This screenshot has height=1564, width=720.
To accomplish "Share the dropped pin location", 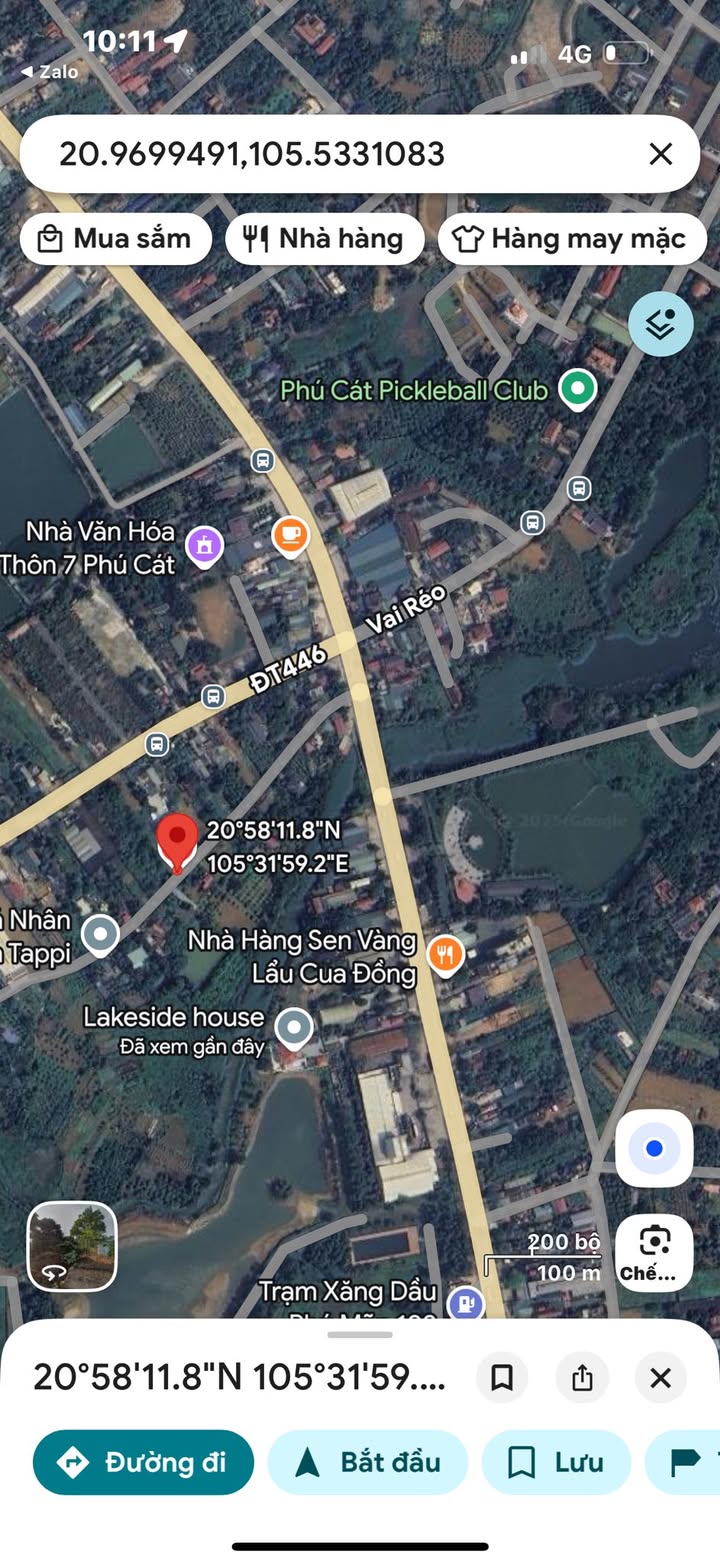I will pos(582,1378).
